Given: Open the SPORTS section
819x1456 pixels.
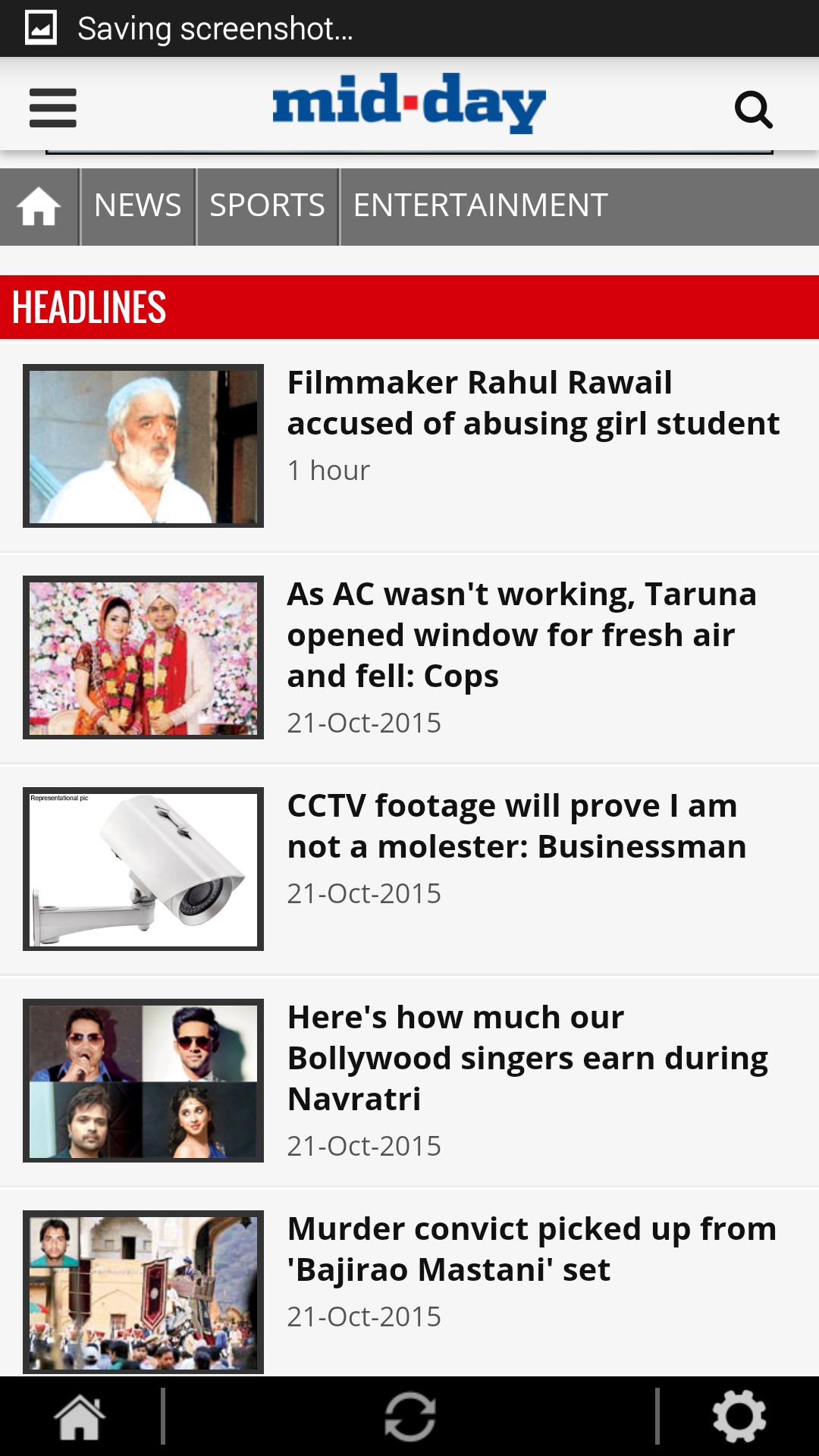Looking at the screenshot, I should click(x=267, y=206).
